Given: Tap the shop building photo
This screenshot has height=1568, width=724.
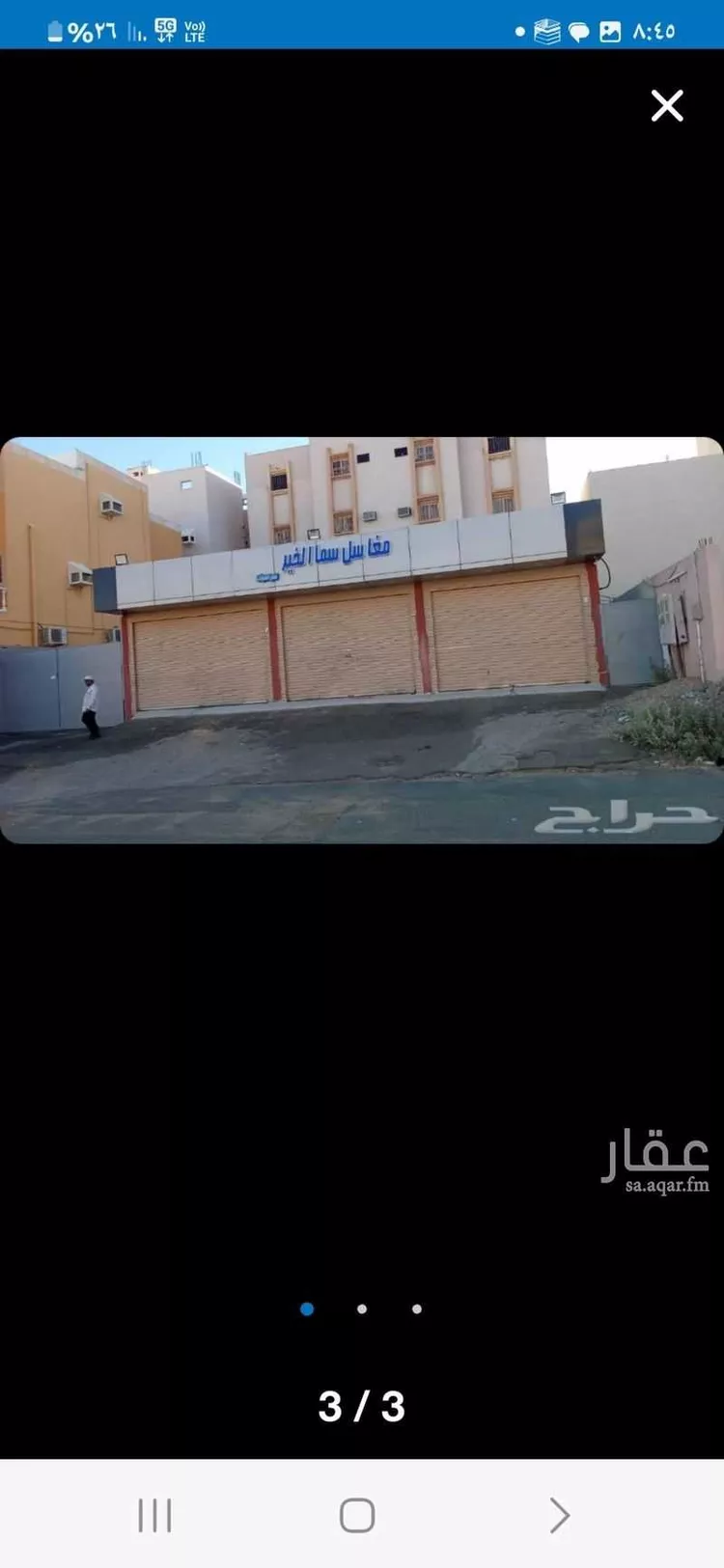Looking at the screenshot, I should pyautogui.click(x=362, y=641).
